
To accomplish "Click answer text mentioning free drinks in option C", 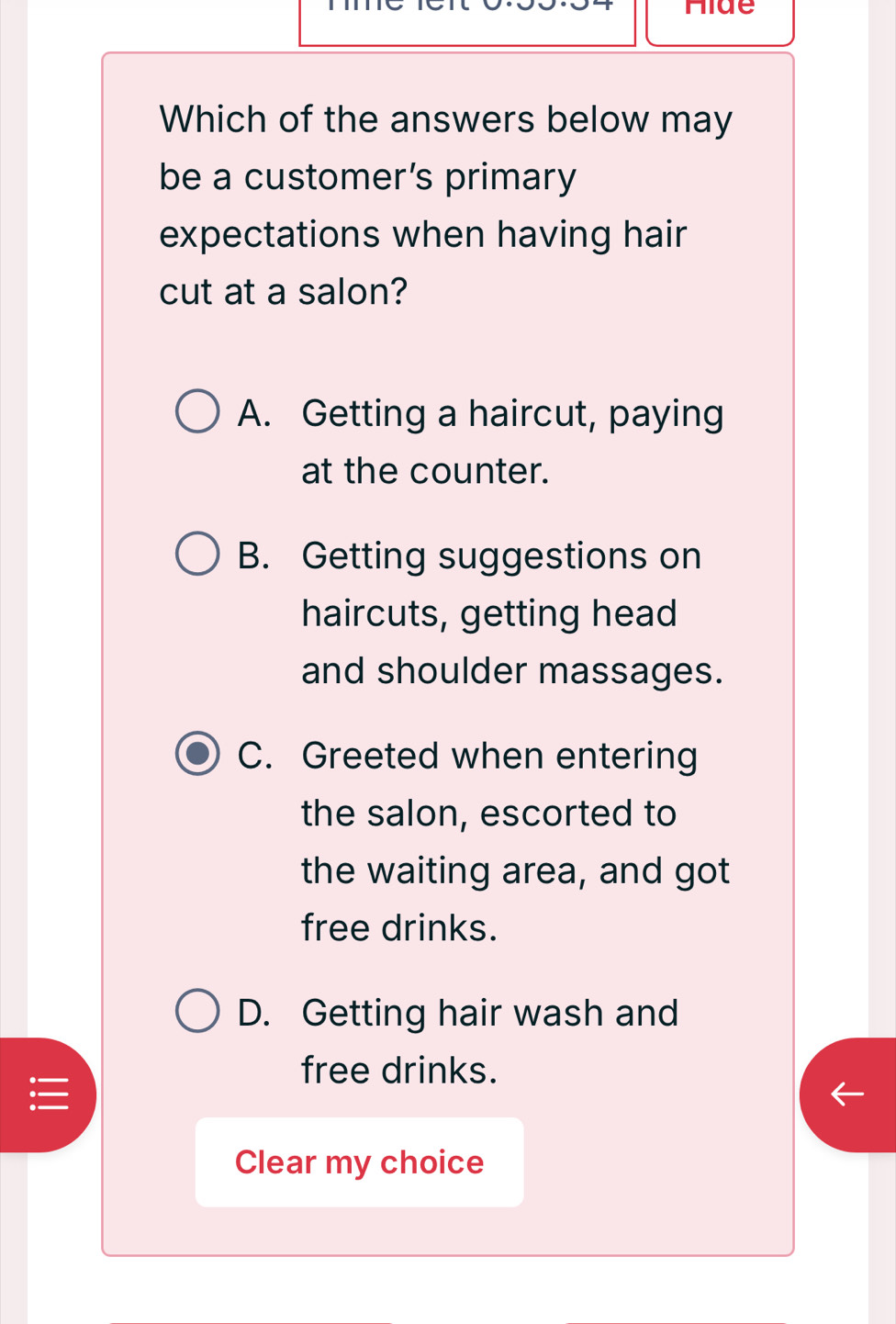I will [398, 926].
